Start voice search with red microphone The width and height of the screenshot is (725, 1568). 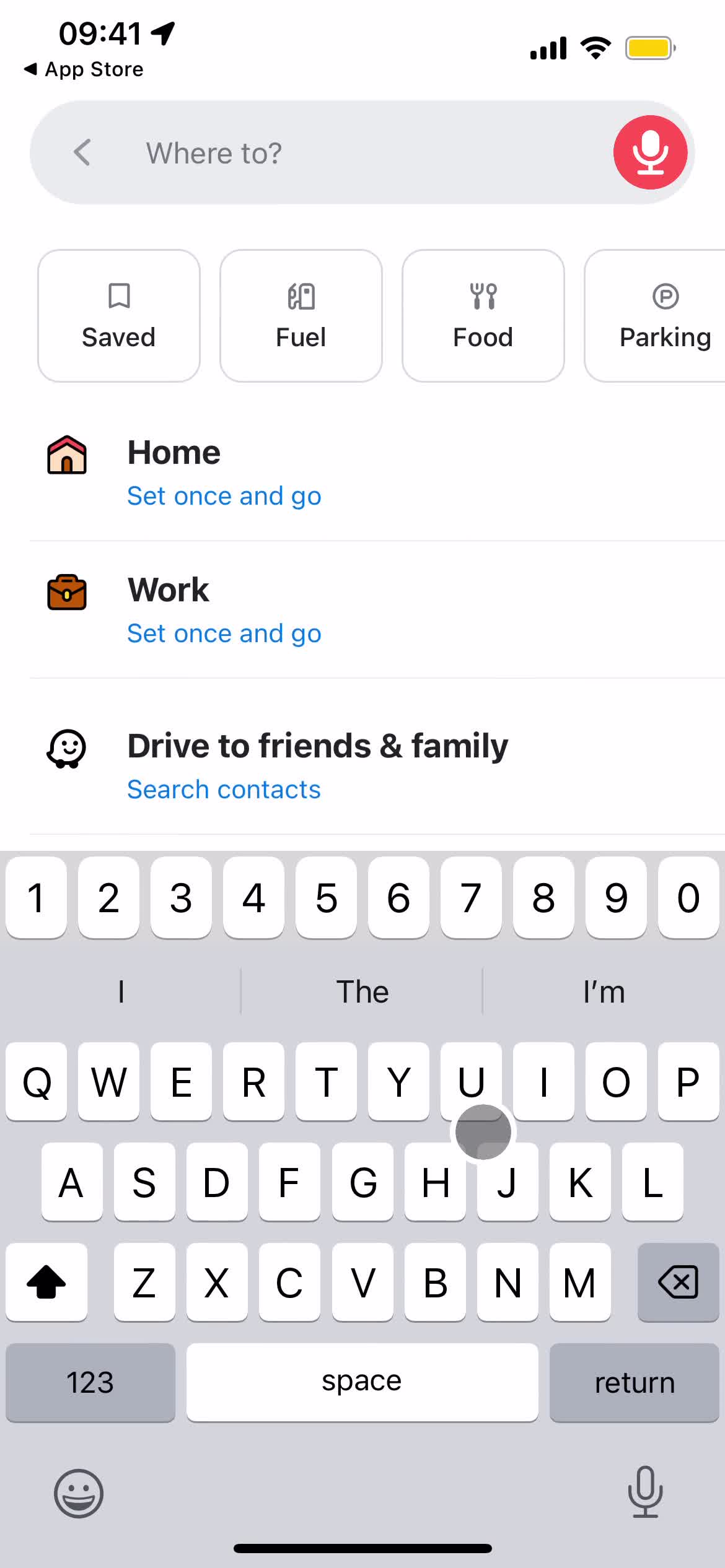[649, 152]
